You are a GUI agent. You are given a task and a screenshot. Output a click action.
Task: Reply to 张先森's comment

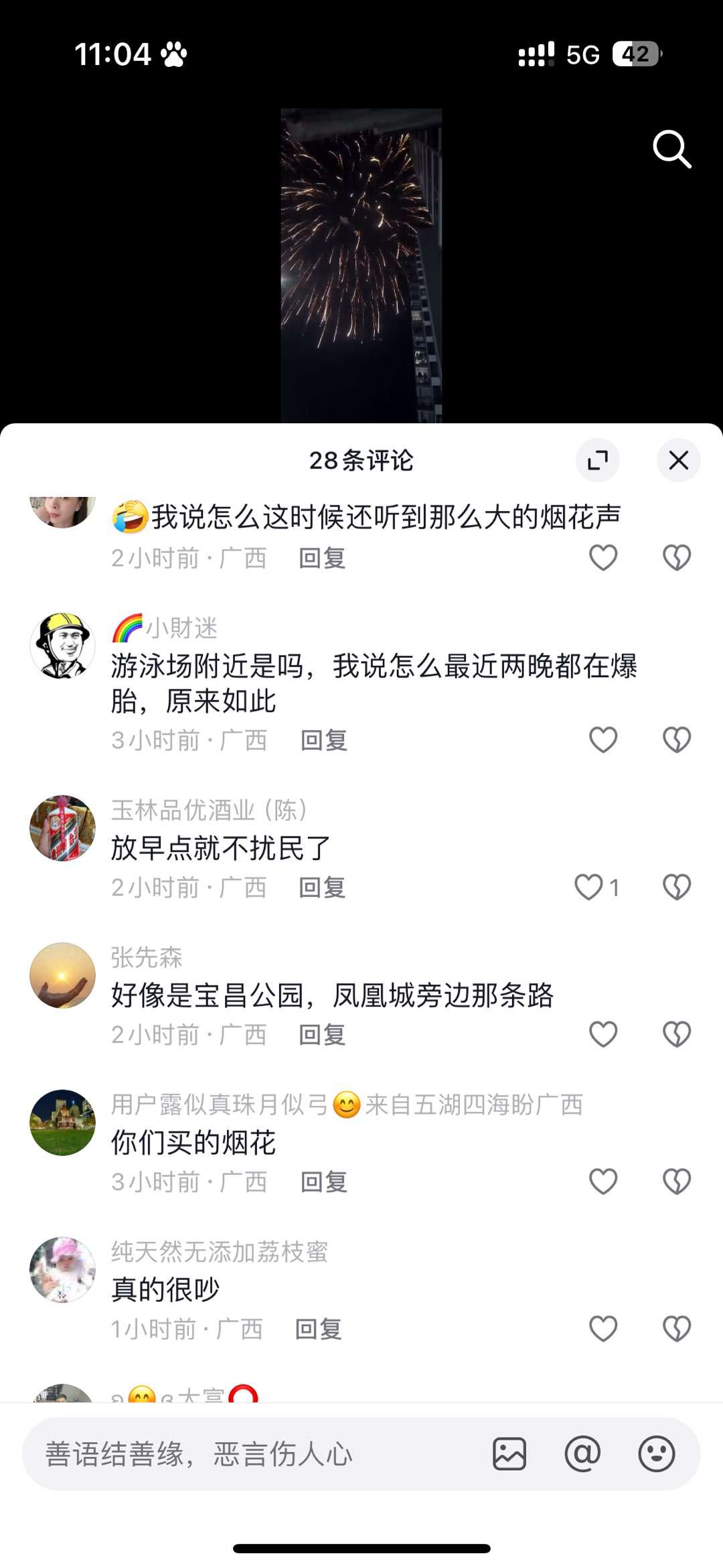pyautogui.click(x=322, y=1035)
